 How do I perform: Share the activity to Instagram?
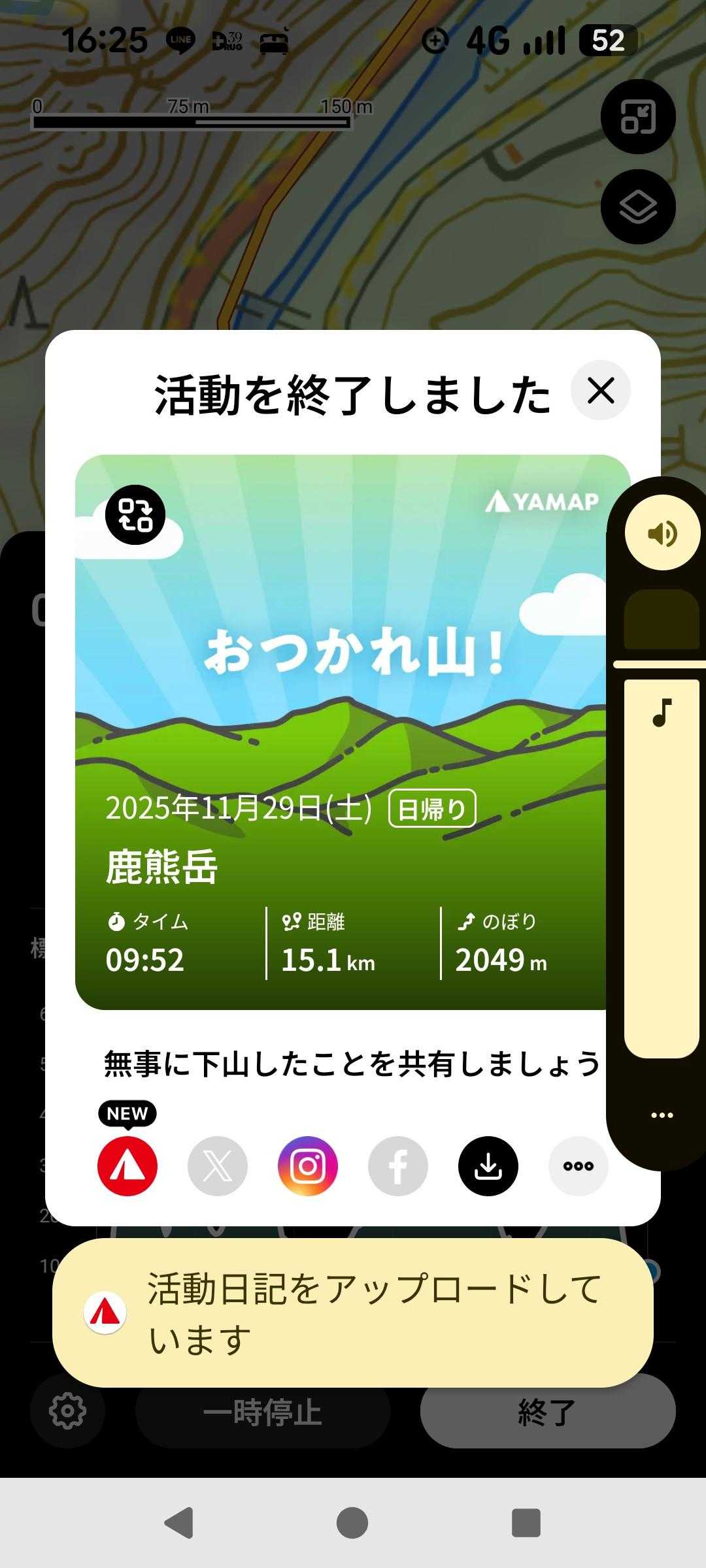click(308, 1166)
